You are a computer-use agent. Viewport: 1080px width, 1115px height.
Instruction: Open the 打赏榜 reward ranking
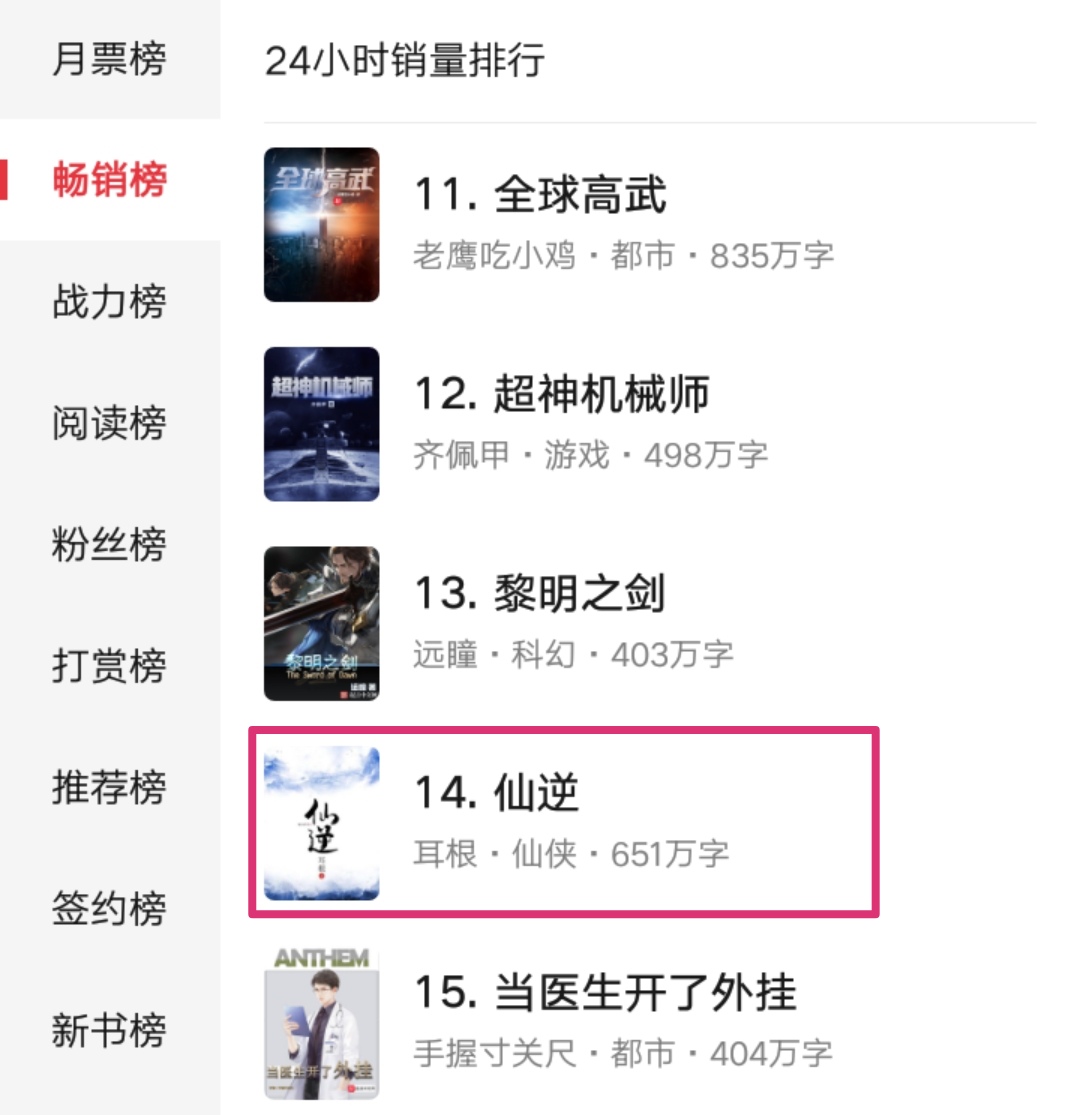(x=110, y=666)
